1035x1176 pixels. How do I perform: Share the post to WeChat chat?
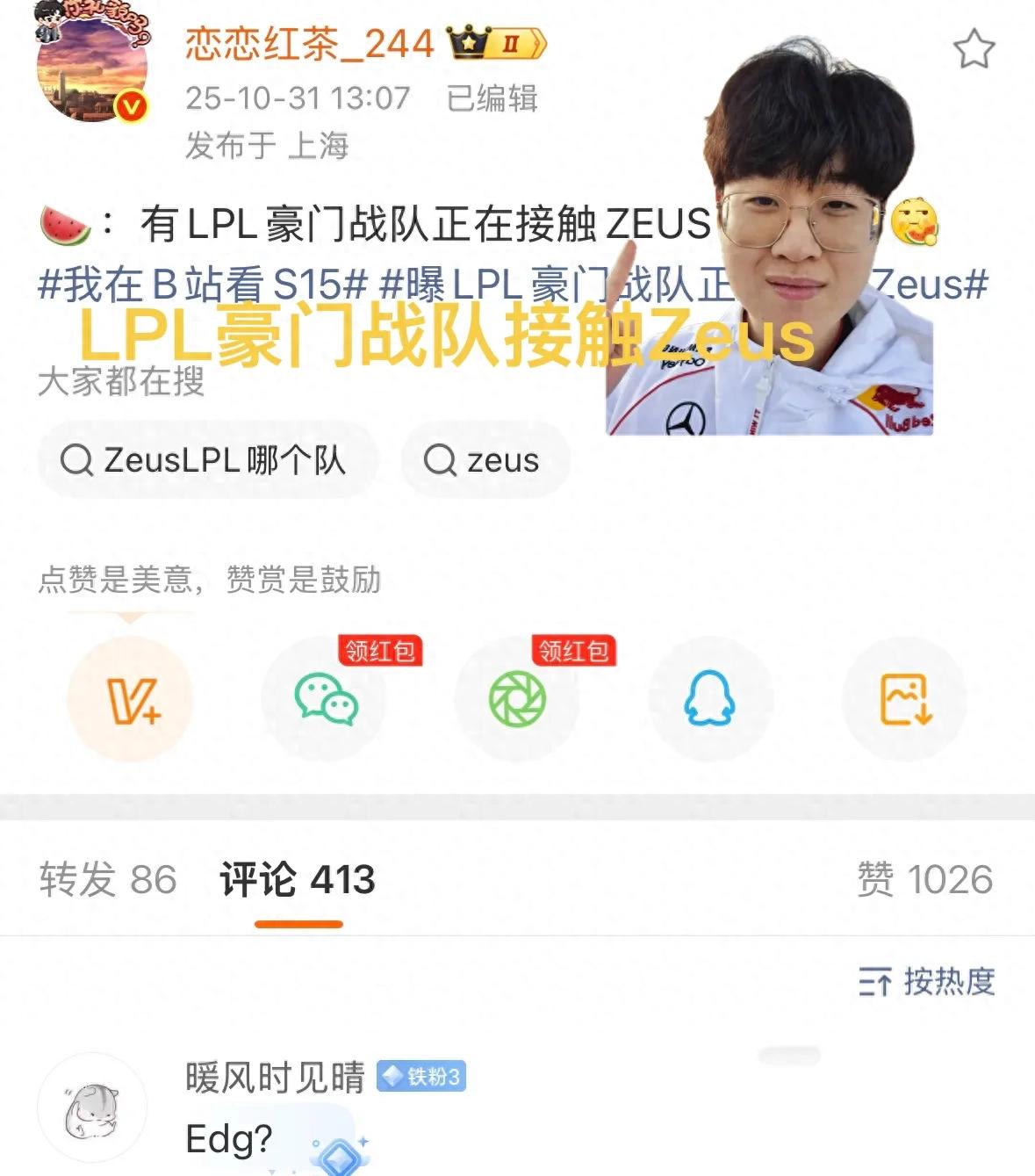click(325, 699)
